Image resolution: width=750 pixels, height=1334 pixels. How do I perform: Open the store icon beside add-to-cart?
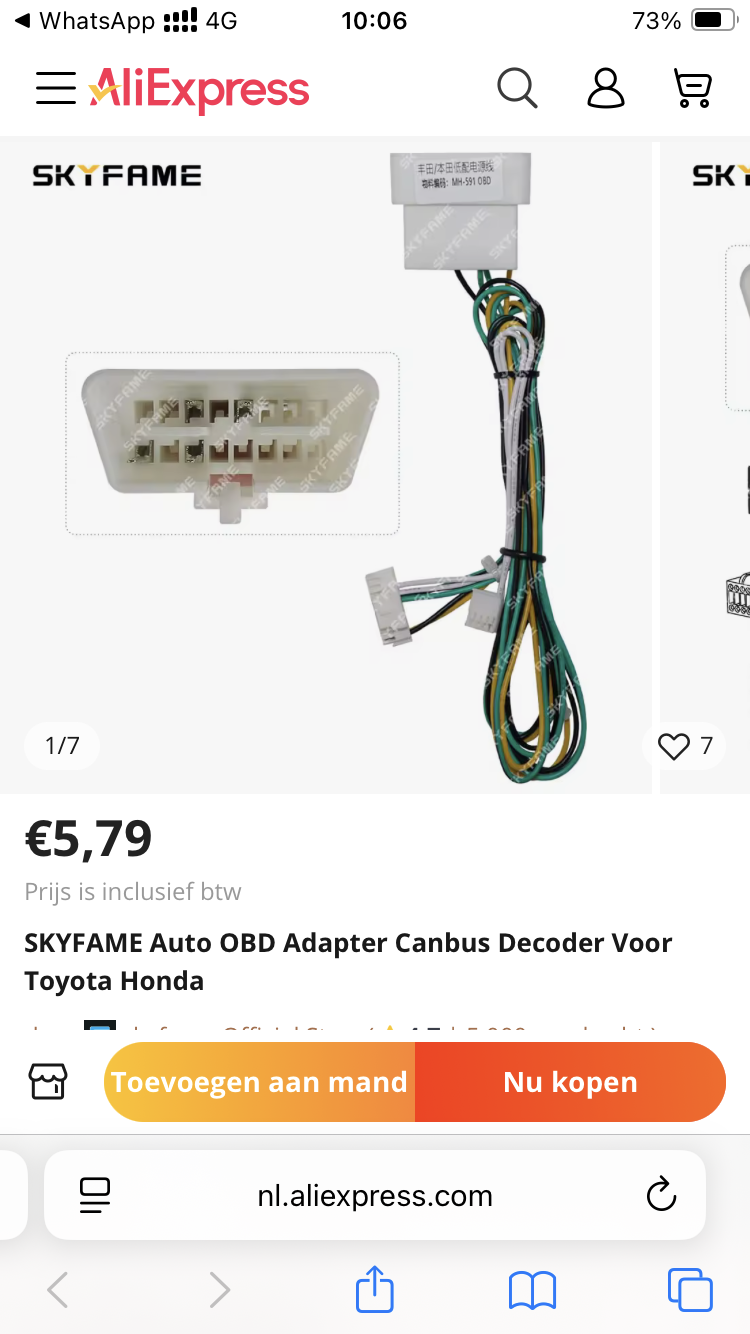coord(47,1082)
